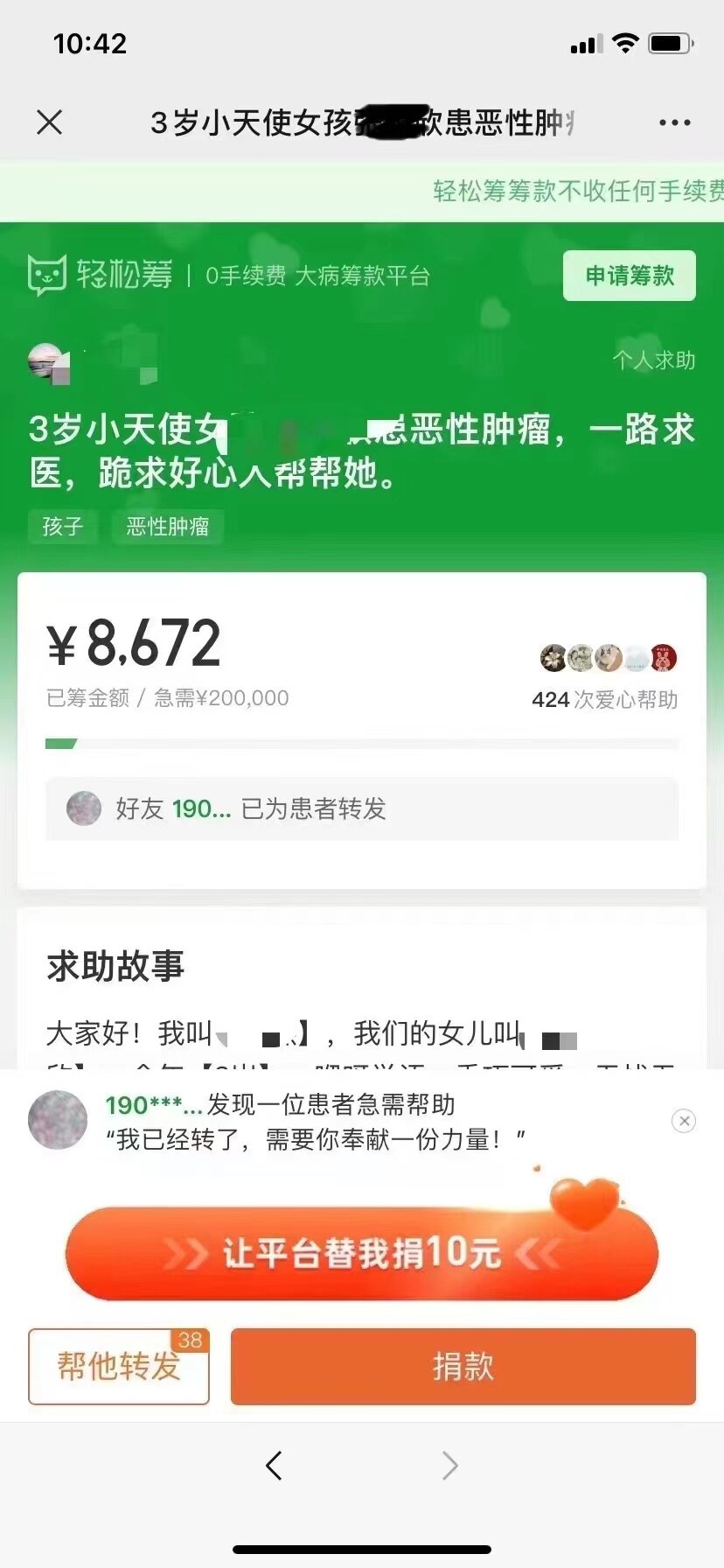
Task: Tap 让平台替我捐10元 banner
Action: [x=361, y=1253]
